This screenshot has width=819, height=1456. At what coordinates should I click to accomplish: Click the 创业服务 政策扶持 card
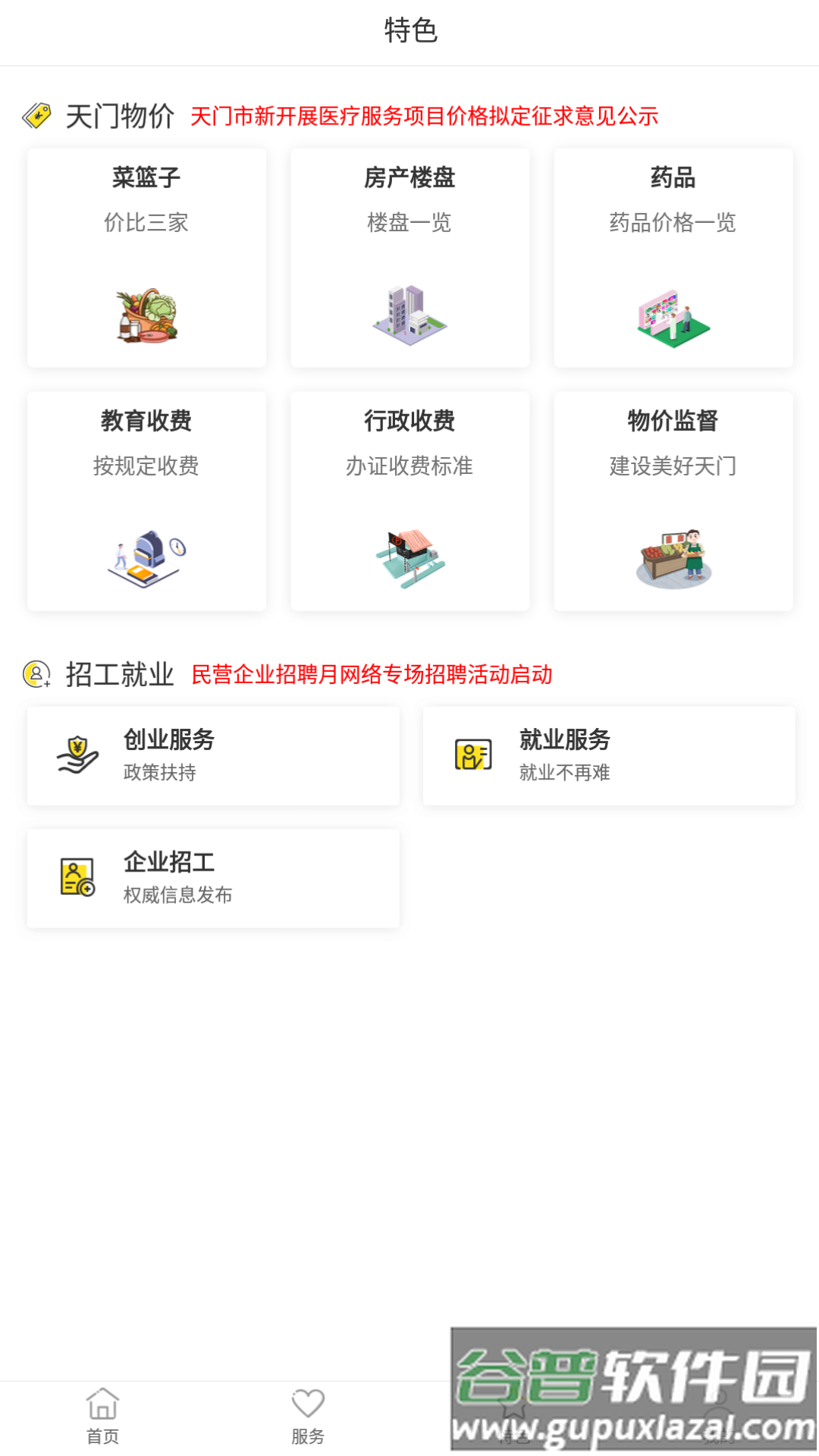[213, 755]
